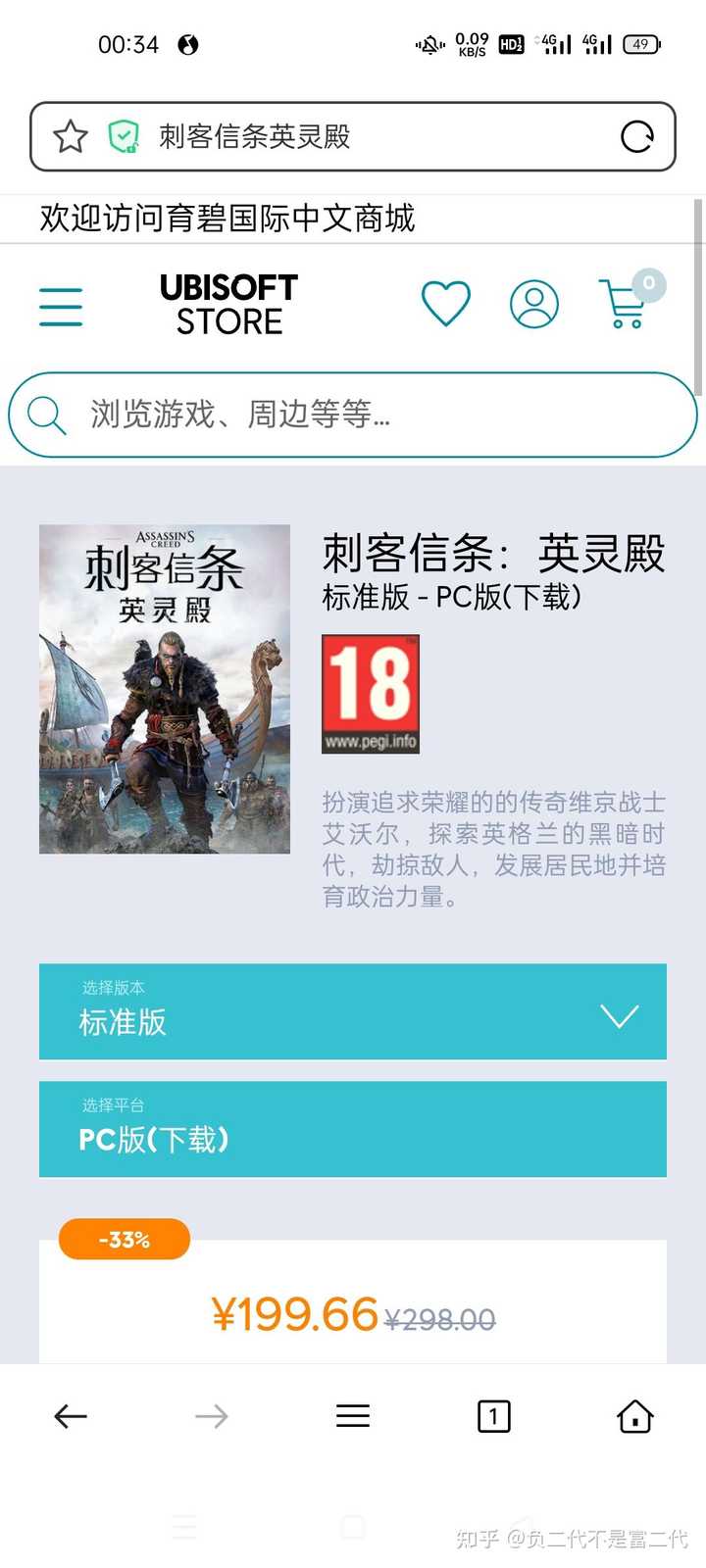Click the PEGI 18 rating icon
This screenshot has height=1568, width=706.
370,692
